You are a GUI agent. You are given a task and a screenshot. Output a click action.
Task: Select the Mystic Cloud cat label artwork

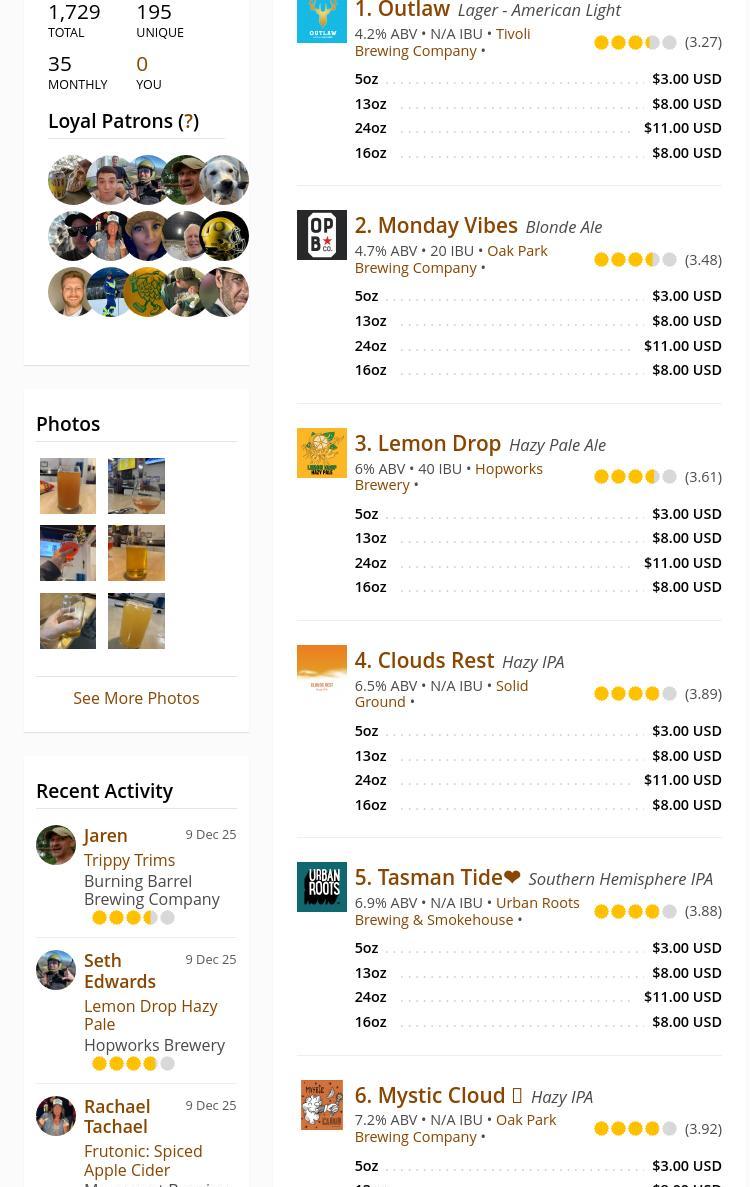click(x=321, y=1104)
